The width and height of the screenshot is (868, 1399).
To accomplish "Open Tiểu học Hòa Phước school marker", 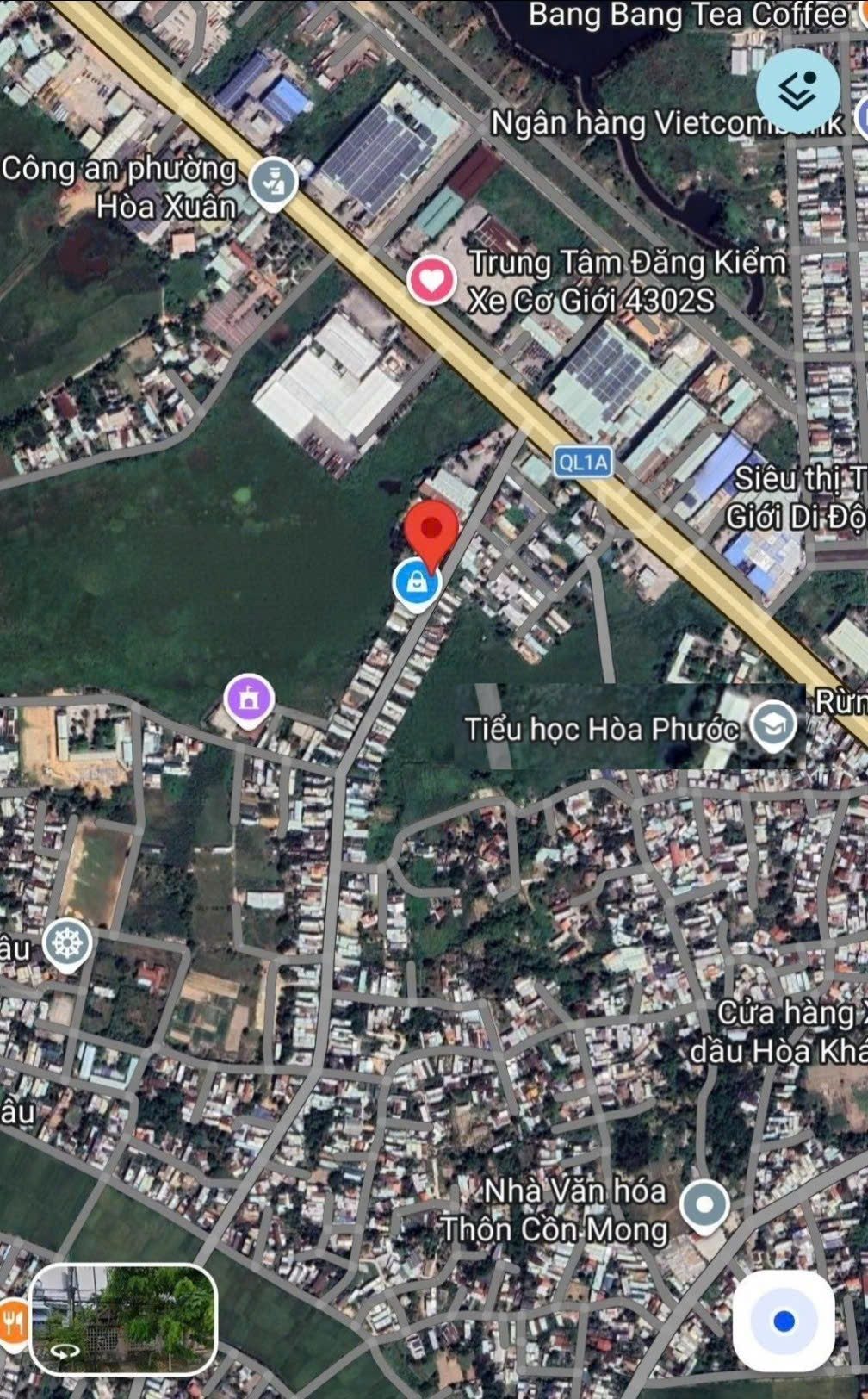I will (x=772, y=726).
